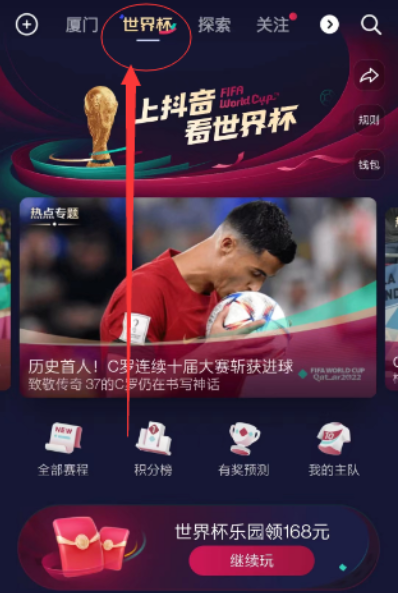Tap the 继续玩 button

tap(252, 561)
